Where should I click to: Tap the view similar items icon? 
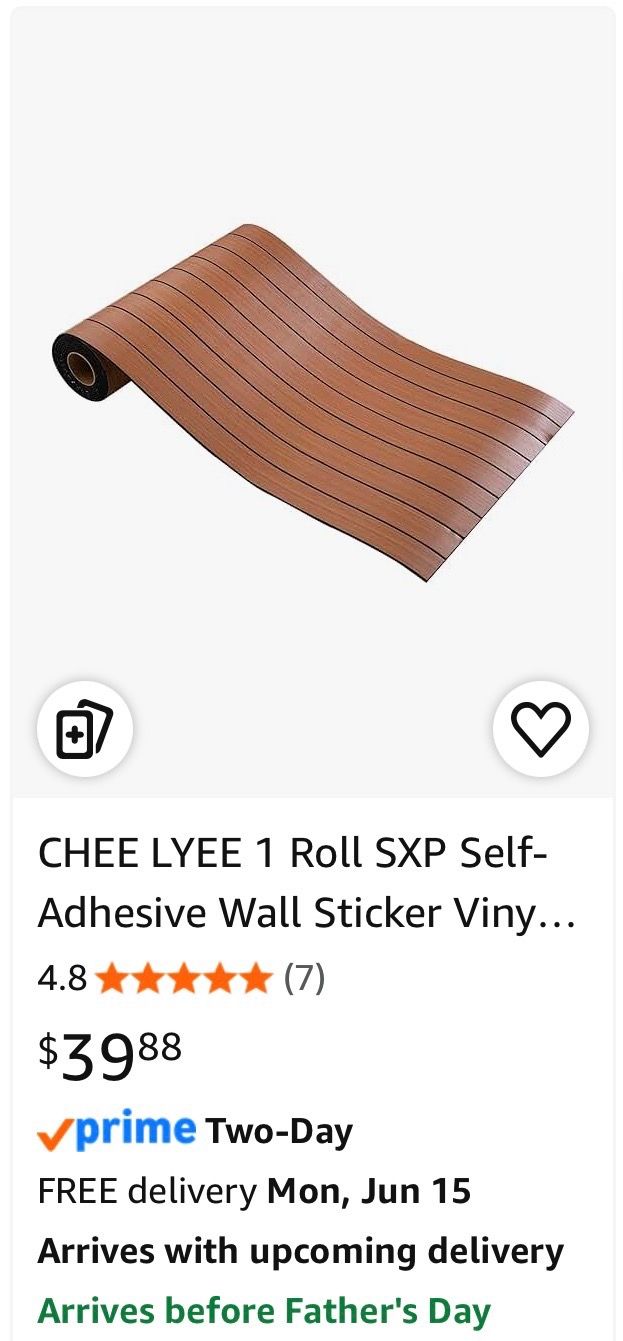[85, 729]
